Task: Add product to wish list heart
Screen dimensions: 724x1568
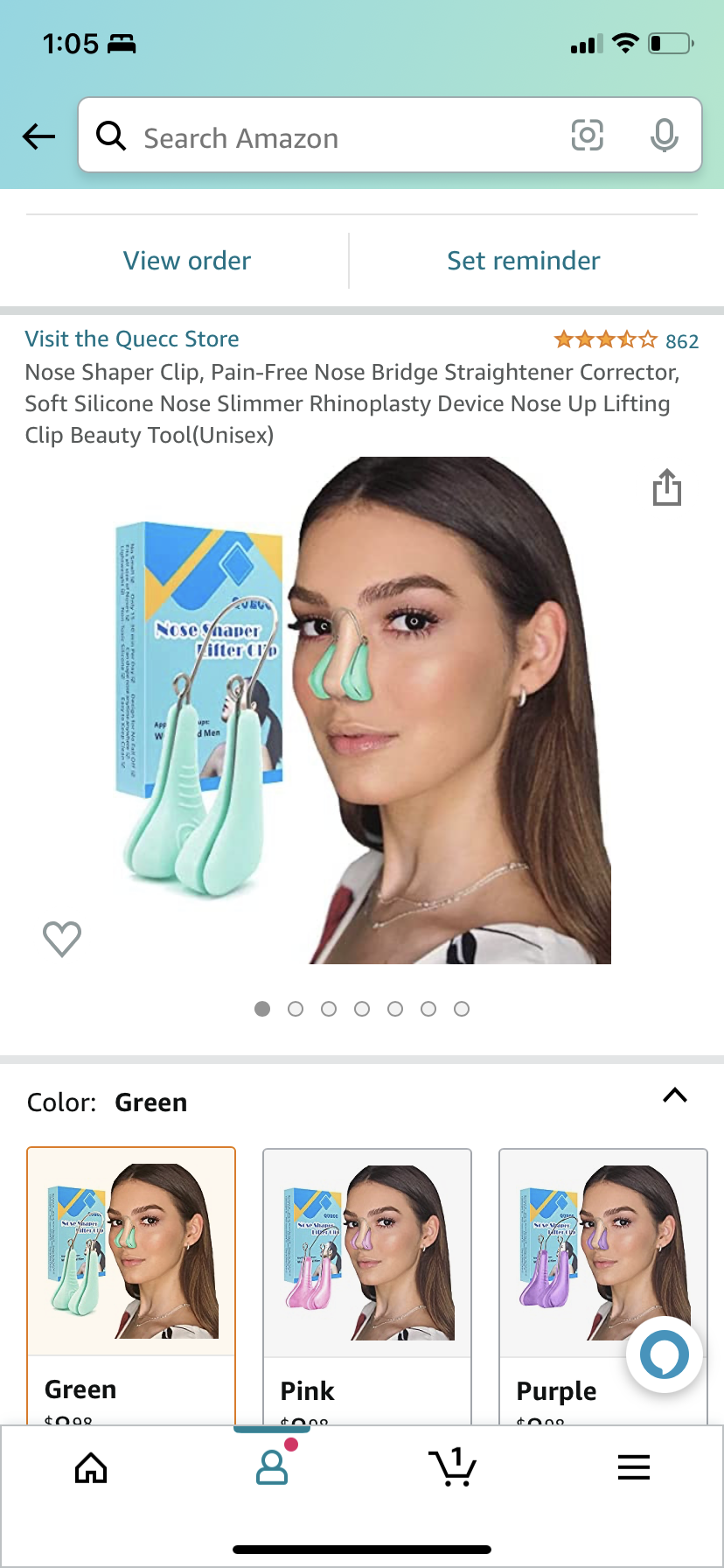Action: pyautogui.click(x=62, y=939)
